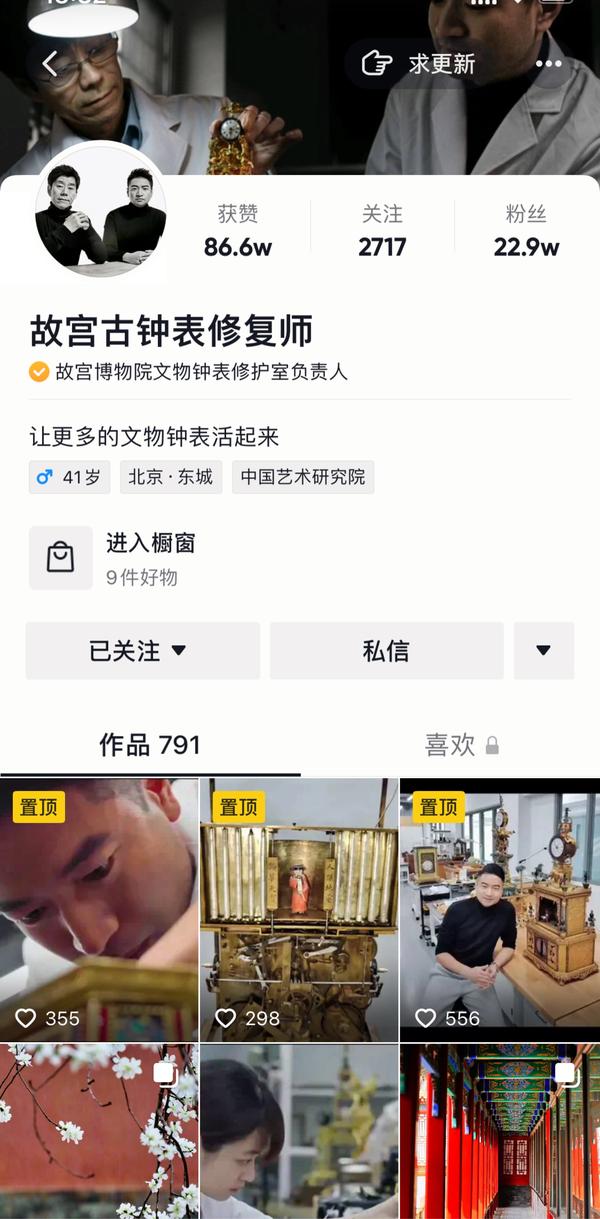Switch to the 作品 791 tab
Image resolution: width=600 pixels, height=1219 pixels.
point(150,745)
